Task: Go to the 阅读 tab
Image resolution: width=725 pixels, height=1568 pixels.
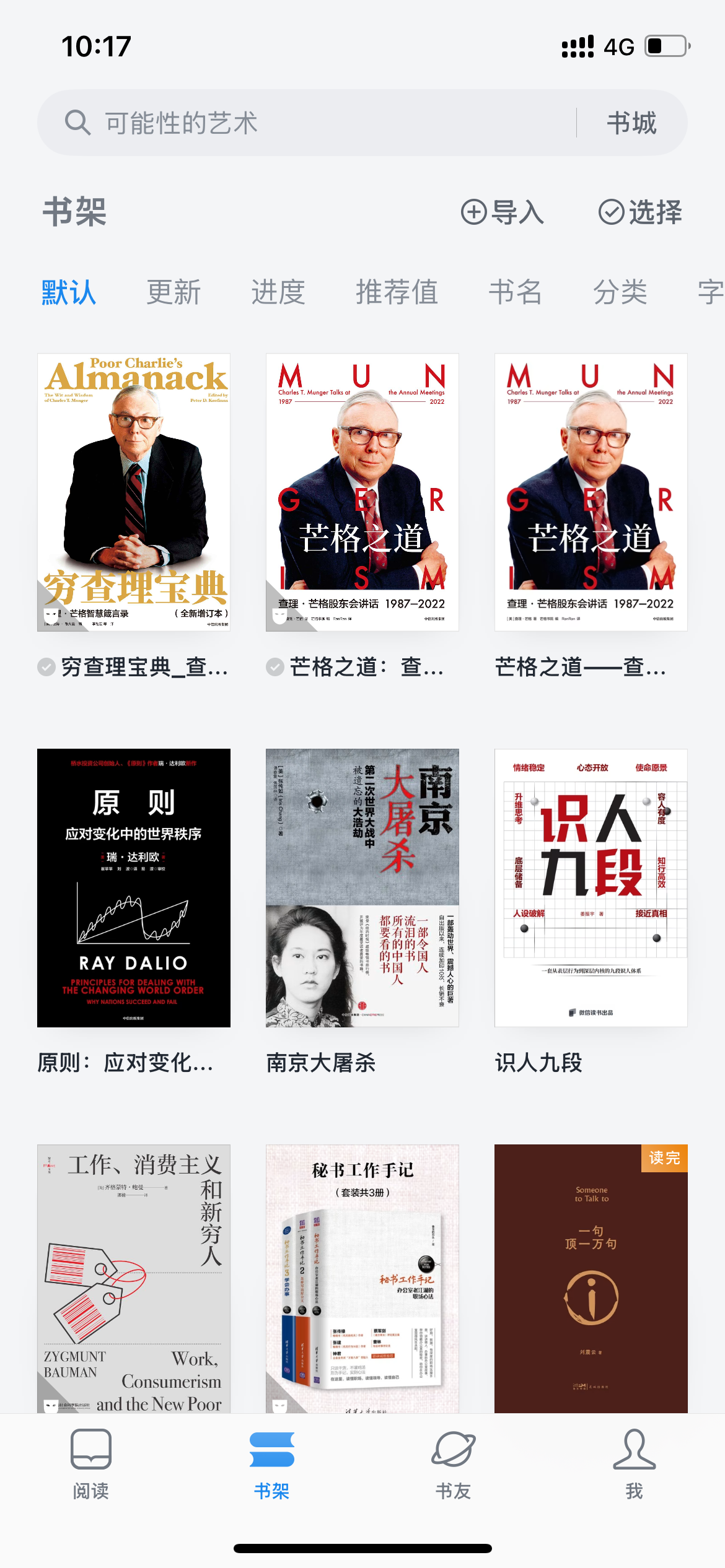Action: [91, 1463]
